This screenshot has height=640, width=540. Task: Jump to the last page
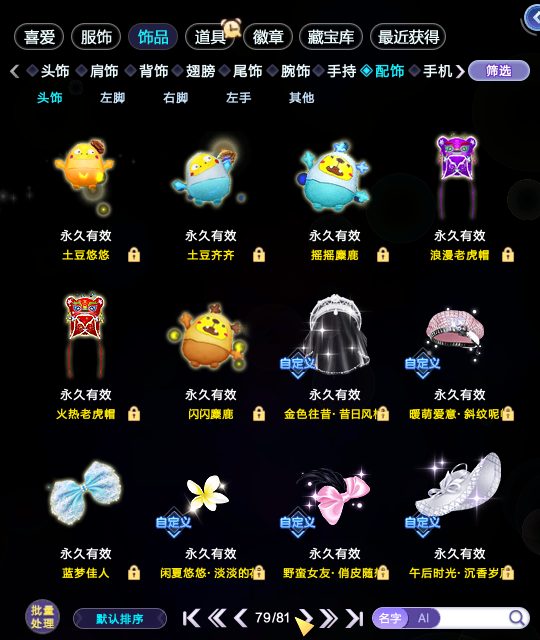354,618
